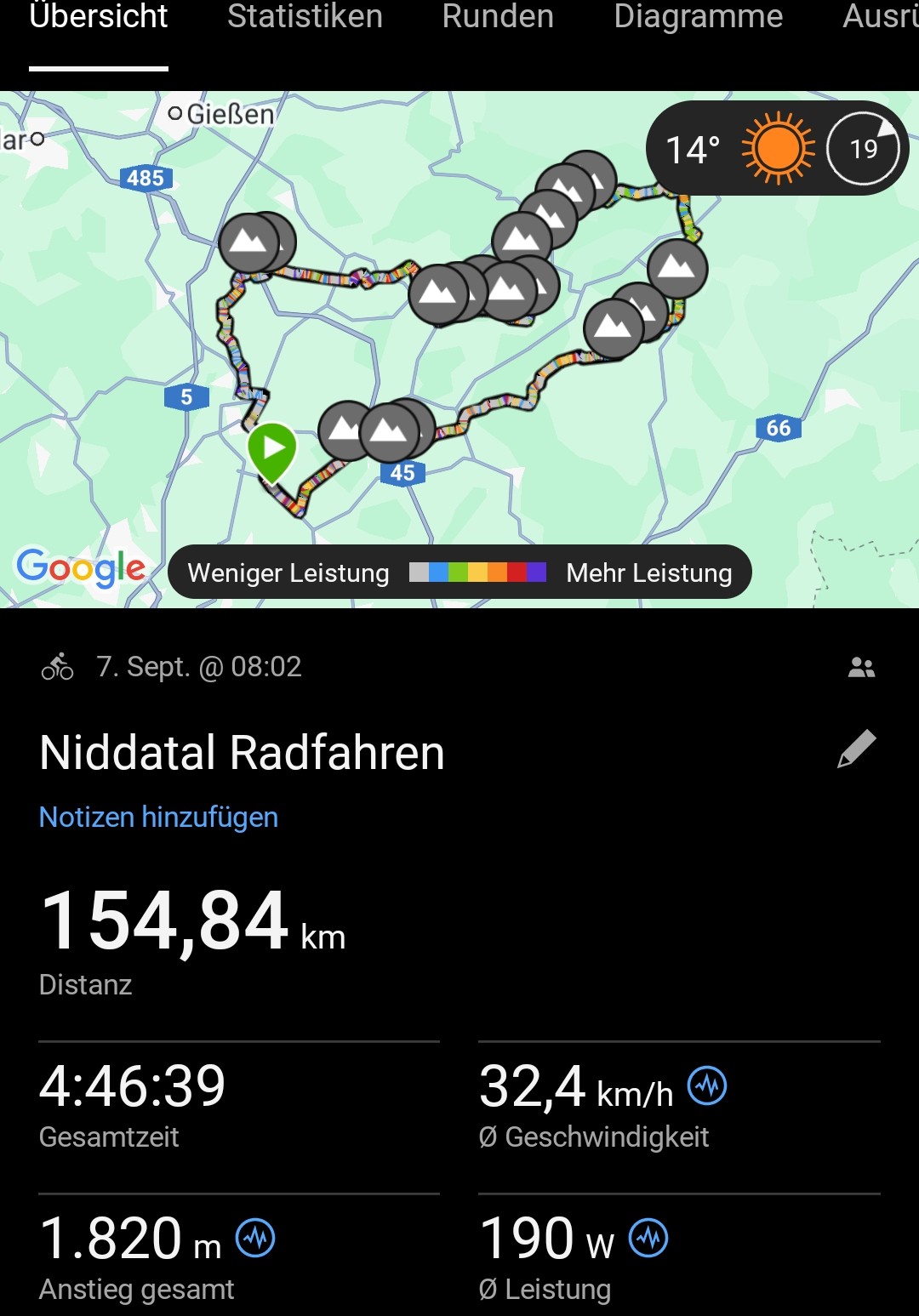Screen dimensions: 919x1316
Task: Select the Übersicht tab
Action: pyautogui.click(x=99, y=17)
